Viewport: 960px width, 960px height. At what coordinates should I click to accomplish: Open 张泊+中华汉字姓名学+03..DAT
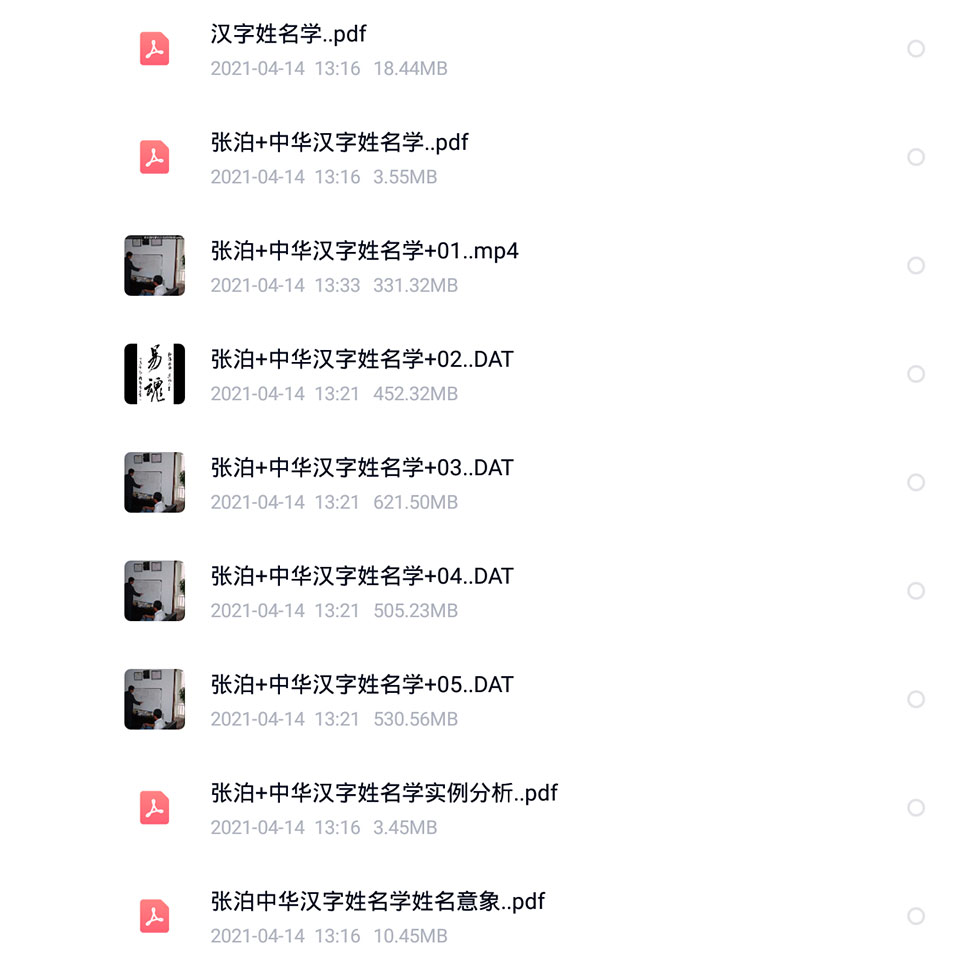(x=361, y=468)
